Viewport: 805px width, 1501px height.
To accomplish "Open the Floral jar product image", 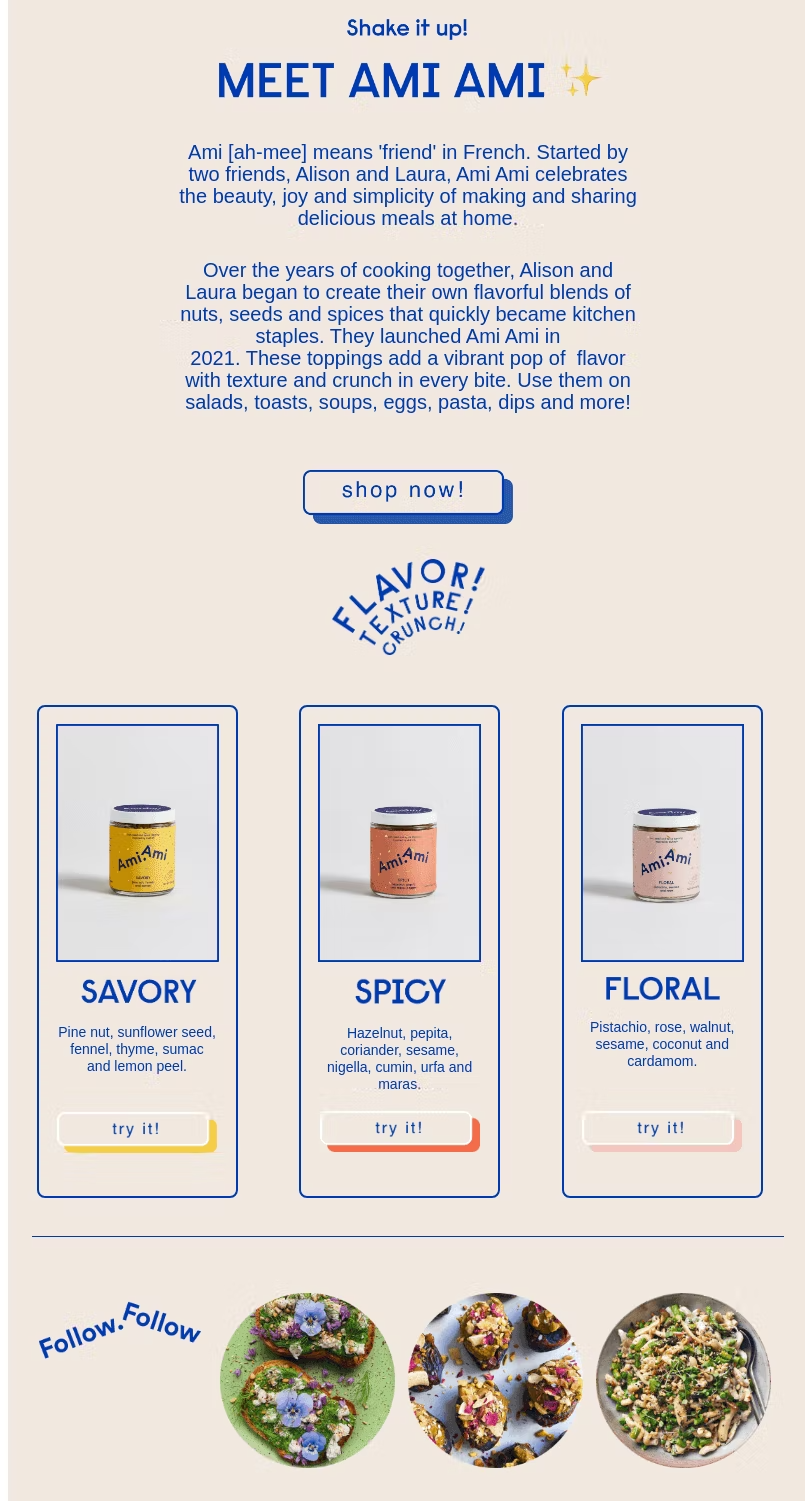I will point(663,843).
